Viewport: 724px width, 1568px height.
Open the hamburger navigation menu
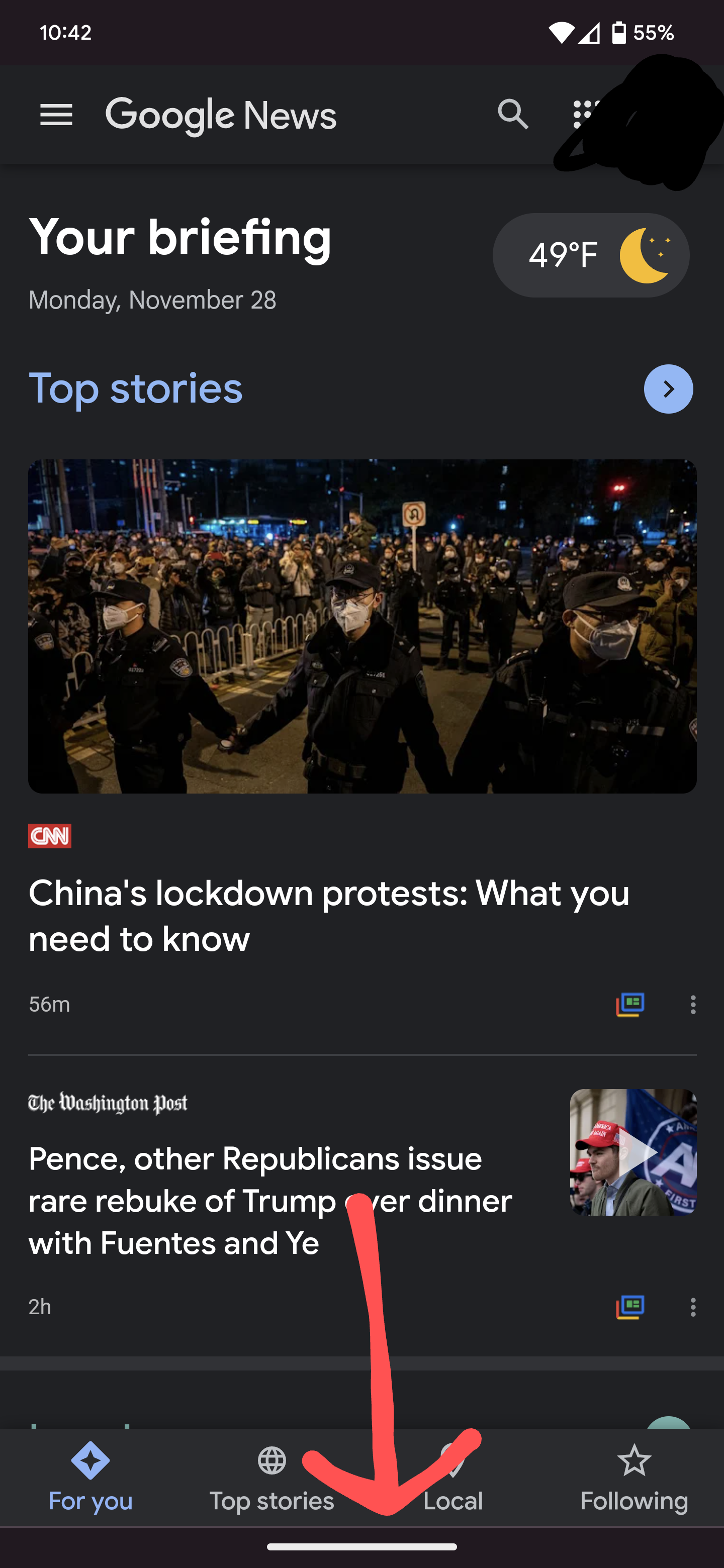(56, 115)
